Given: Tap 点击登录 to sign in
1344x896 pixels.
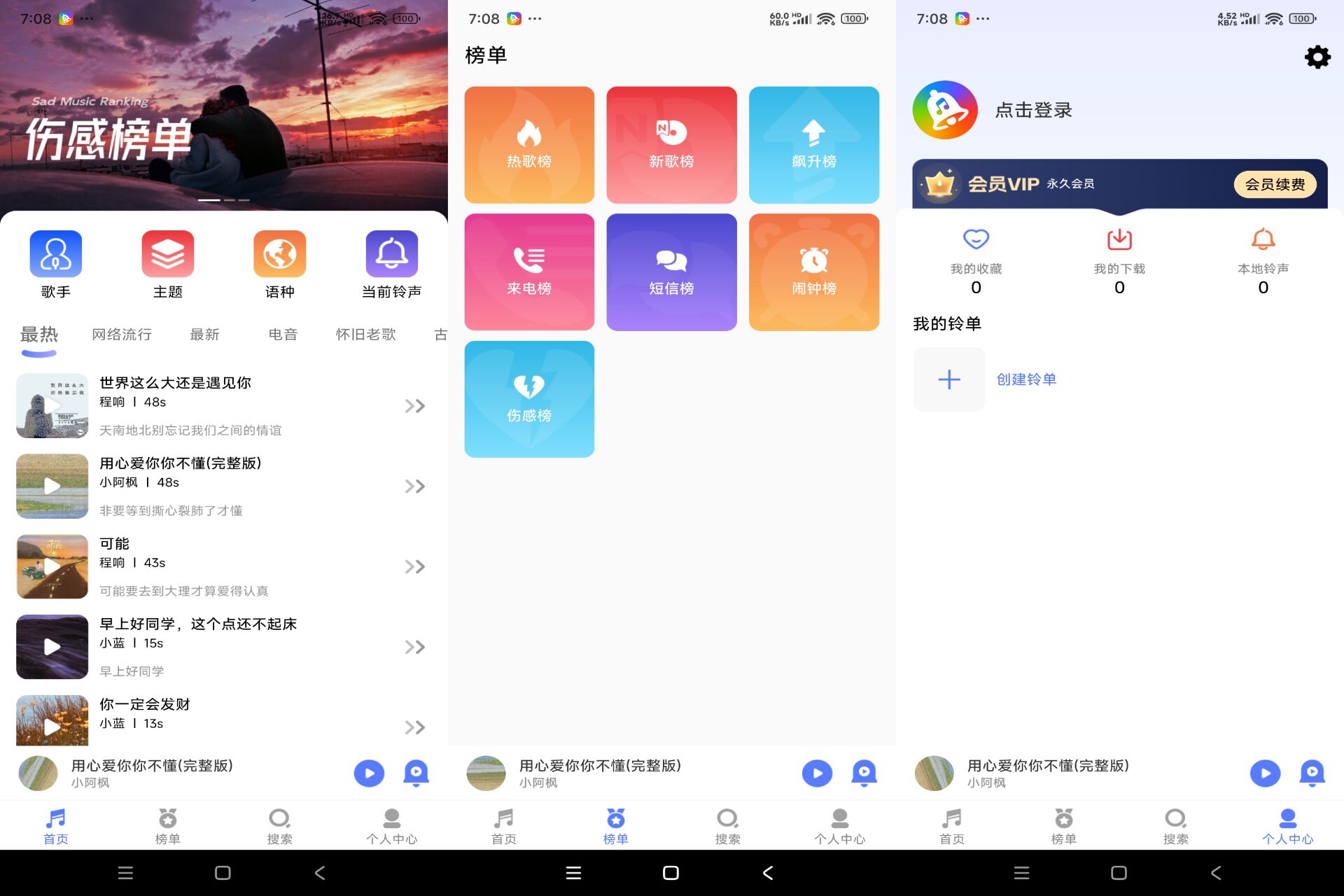Looking at the screenshot, I should pos(1033,110).
